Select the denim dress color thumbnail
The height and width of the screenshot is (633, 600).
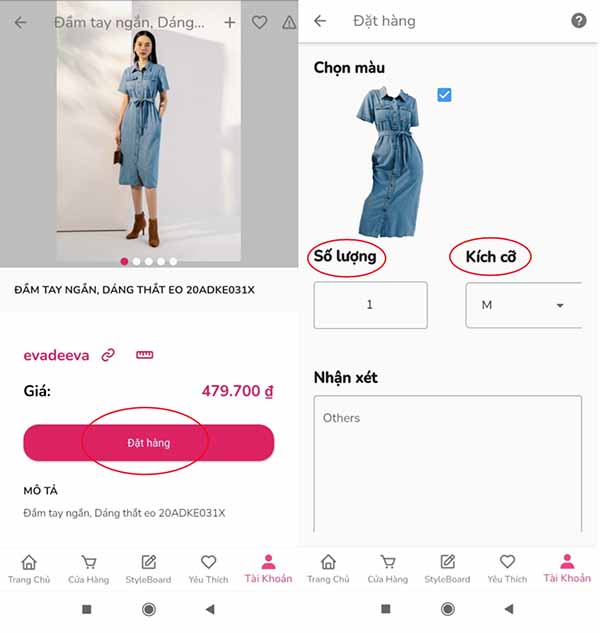[389, 162]
